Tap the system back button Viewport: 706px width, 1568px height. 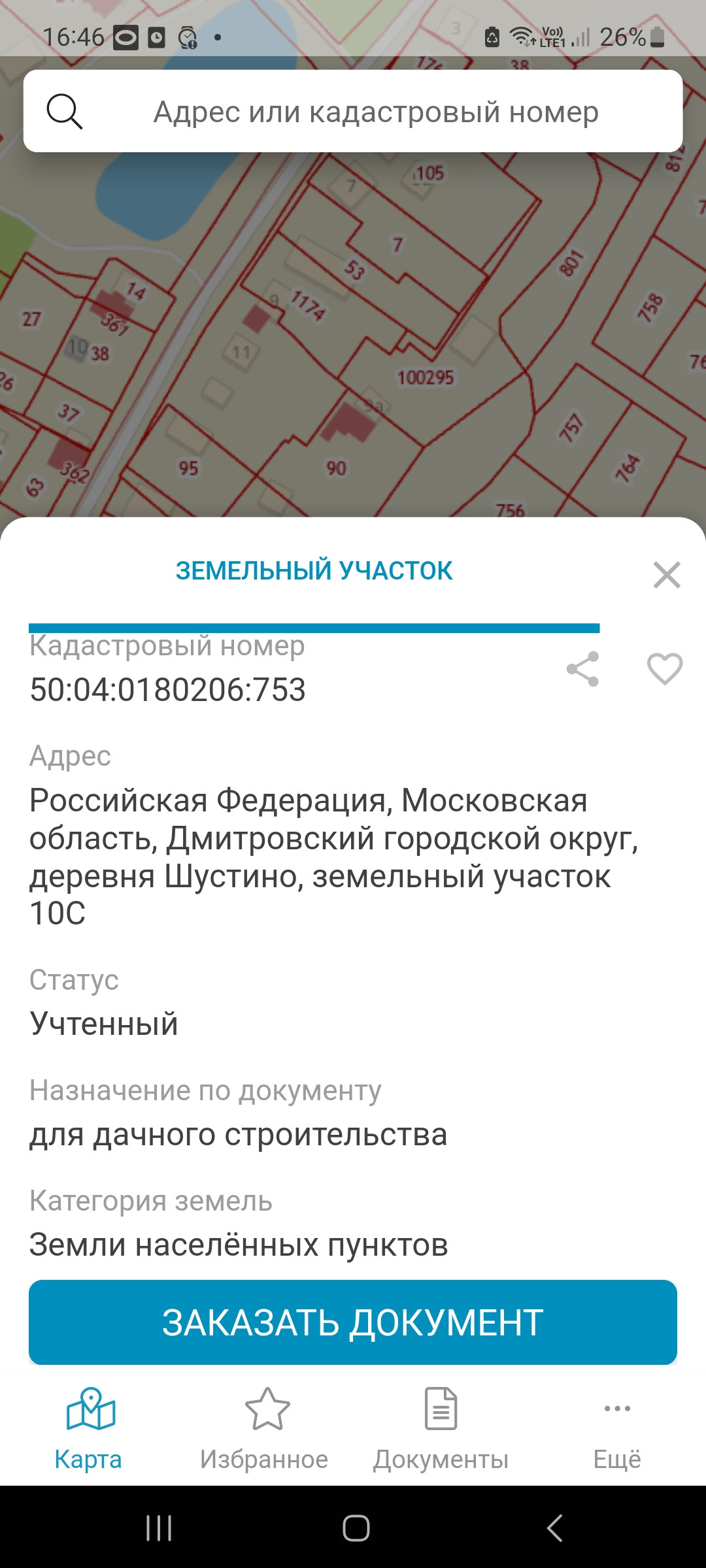(554, 1528)
